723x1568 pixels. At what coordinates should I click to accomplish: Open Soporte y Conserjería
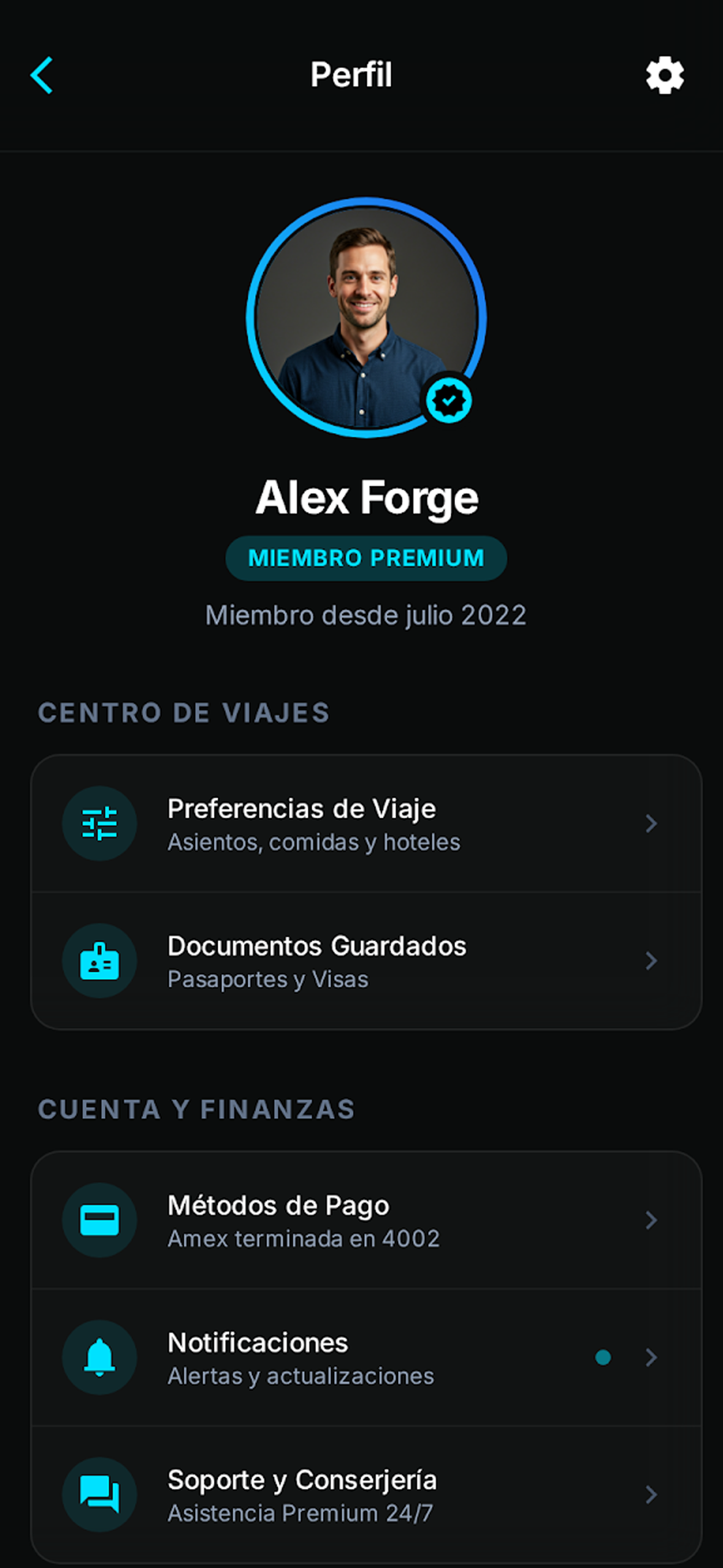pyautogui.click(x=366, y=1495)
